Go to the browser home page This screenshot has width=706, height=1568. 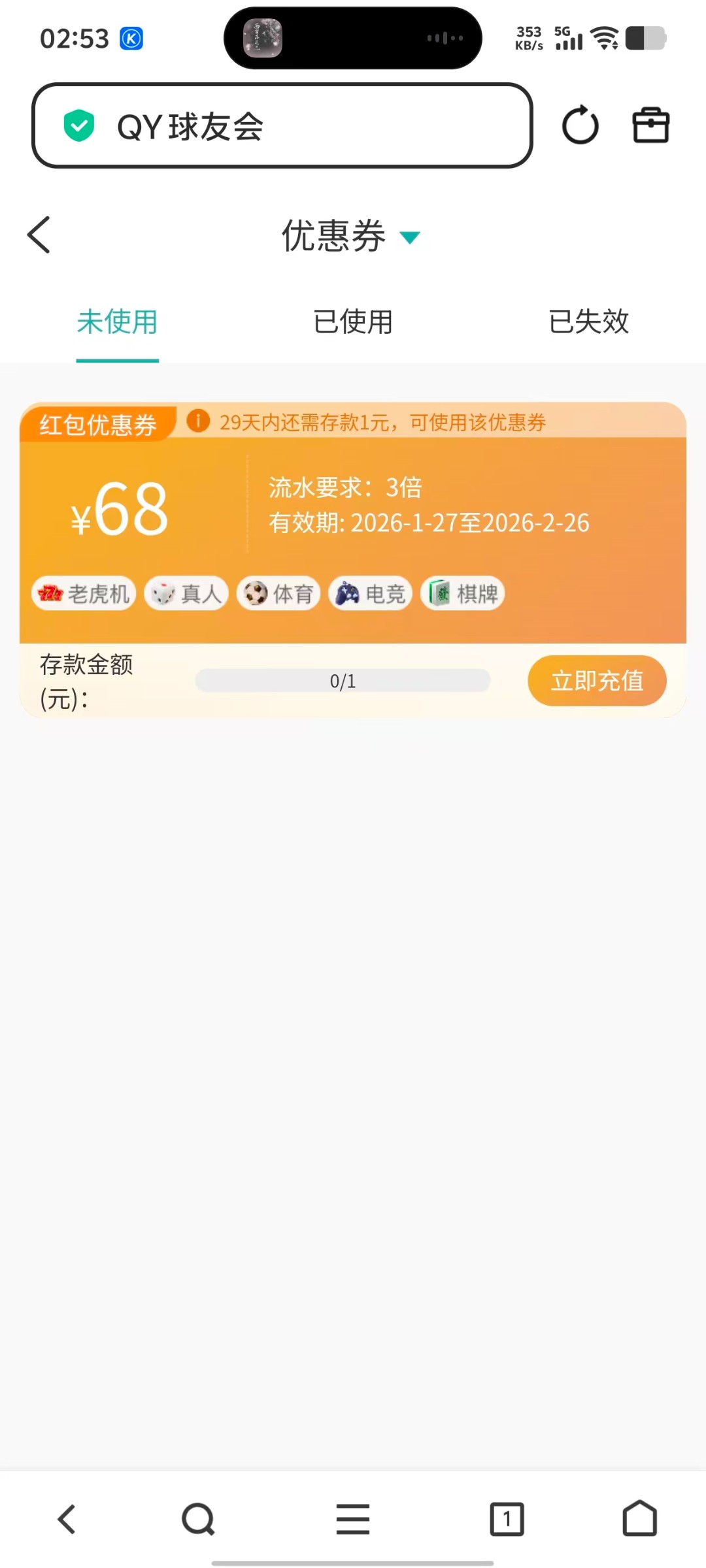639,1519
